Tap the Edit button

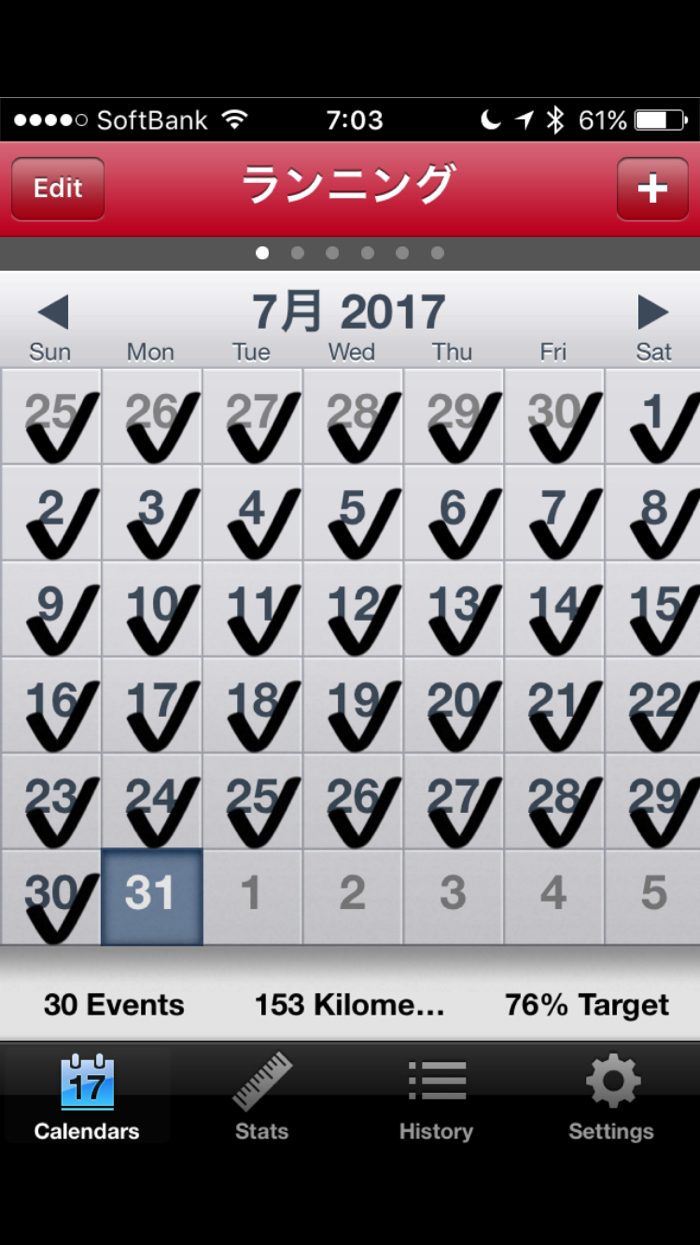coord(58,189)
